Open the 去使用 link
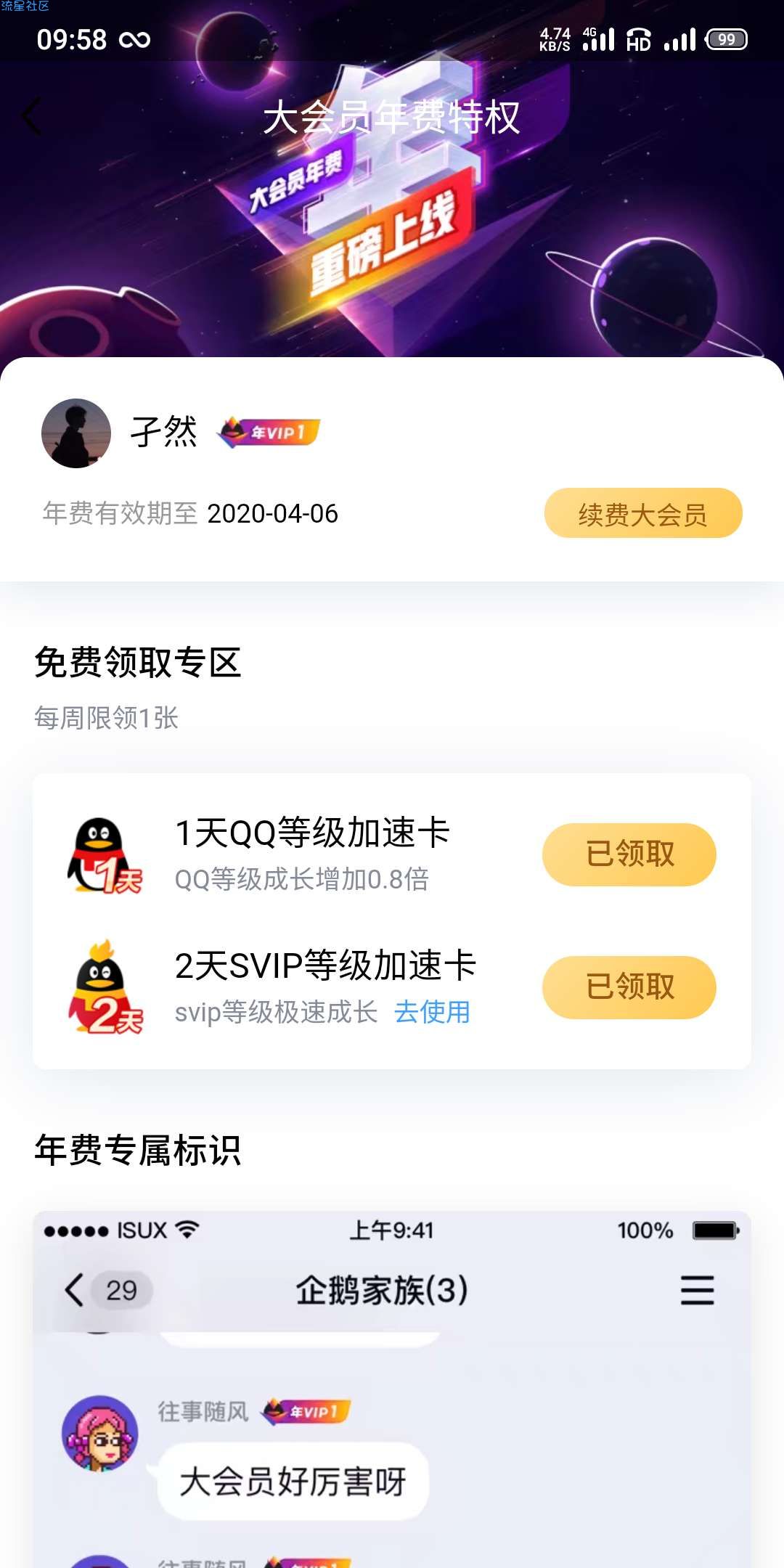Viewport: 784px width, 1568px height. coord(432,1012)
